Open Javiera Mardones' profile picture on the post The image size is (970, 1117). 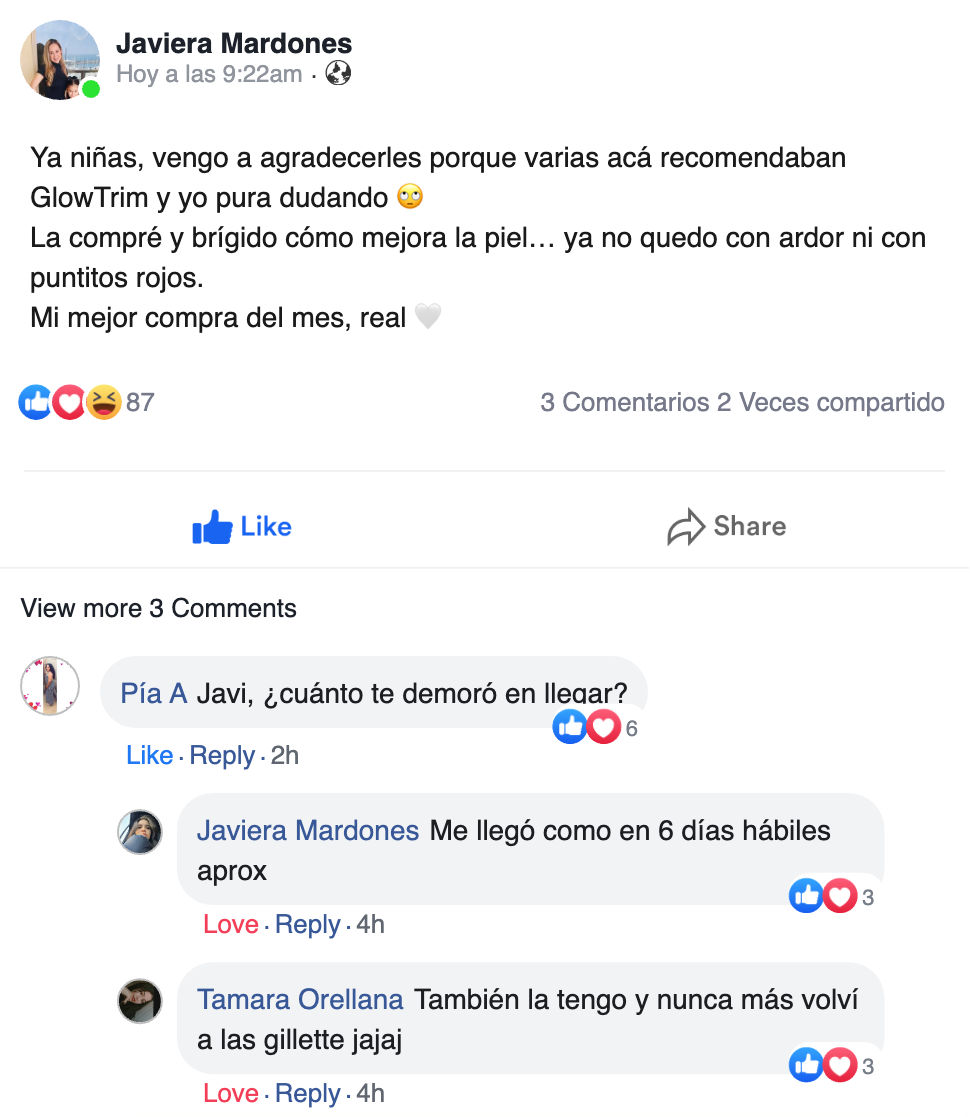coord(60,60)
